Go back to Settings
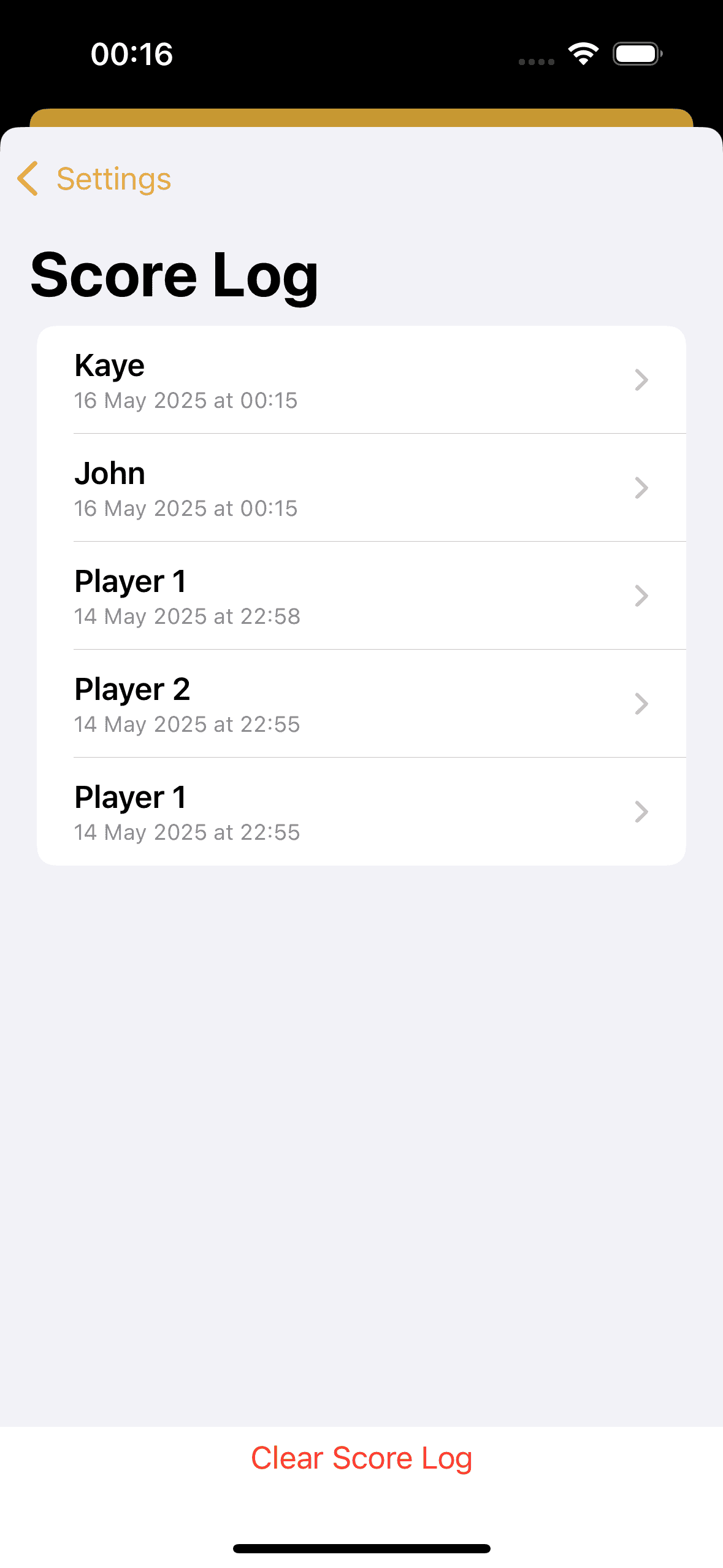 click(94, 179)
